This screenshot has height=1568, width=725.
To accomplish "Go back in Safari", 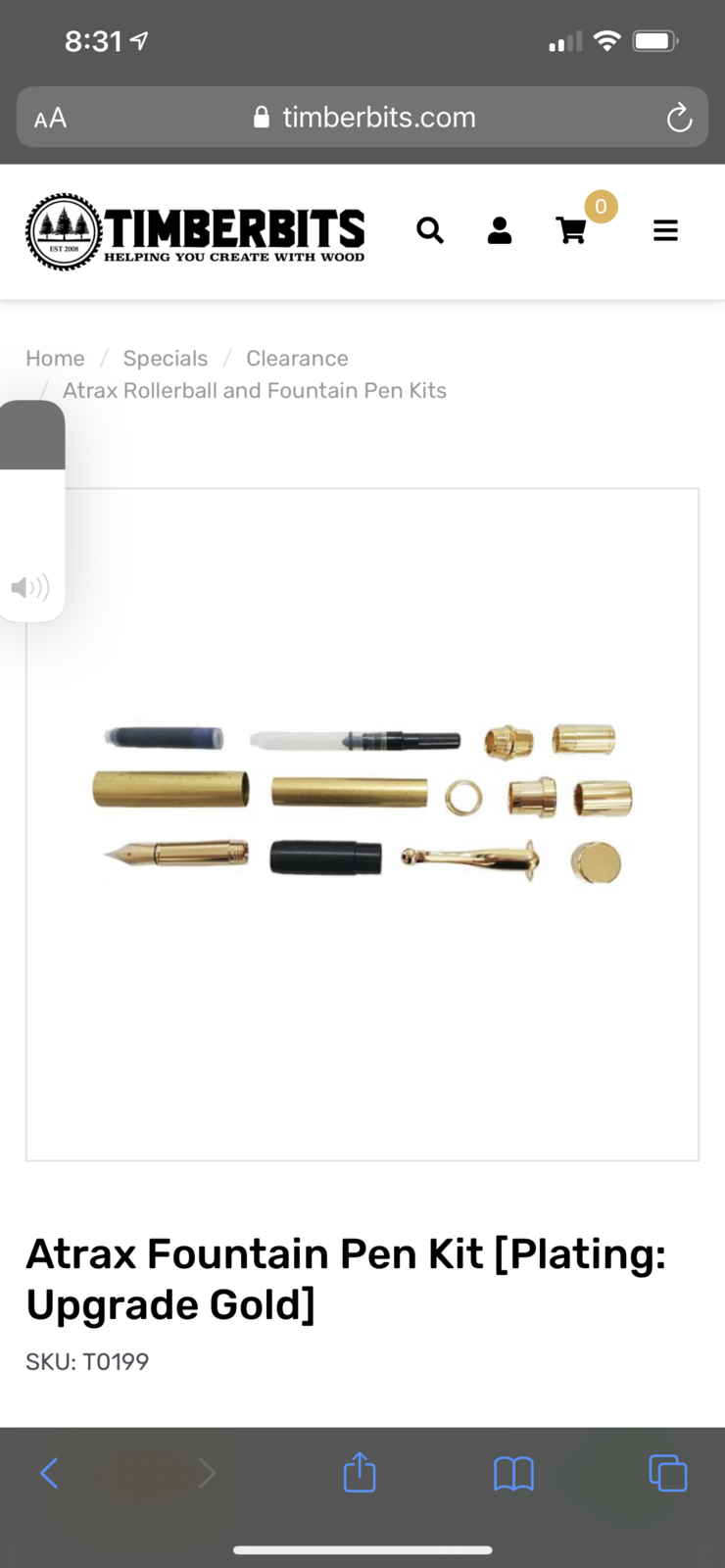I will pyautogui.click(x=49, y=1473).
